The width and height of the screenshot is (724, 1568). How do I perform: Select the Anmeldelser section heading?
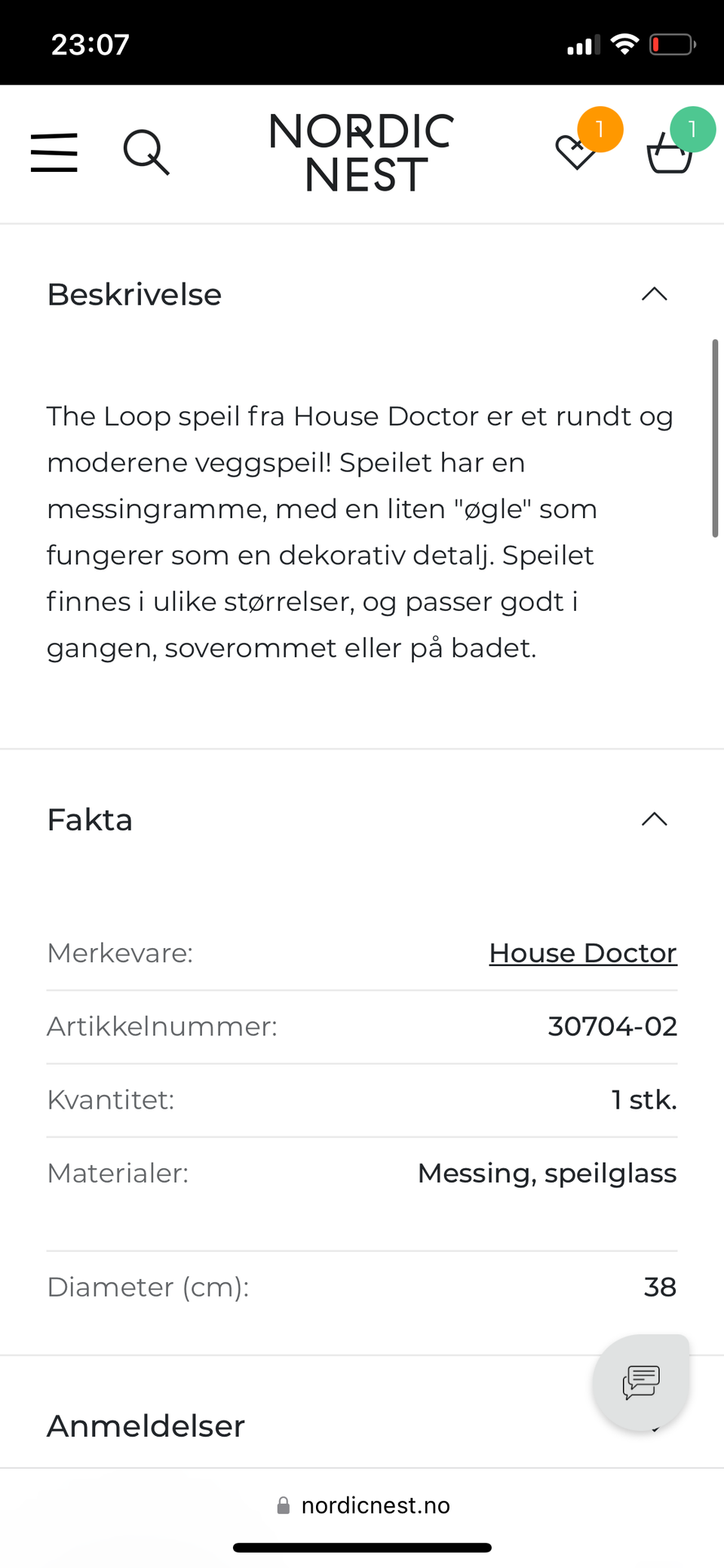145,1425
